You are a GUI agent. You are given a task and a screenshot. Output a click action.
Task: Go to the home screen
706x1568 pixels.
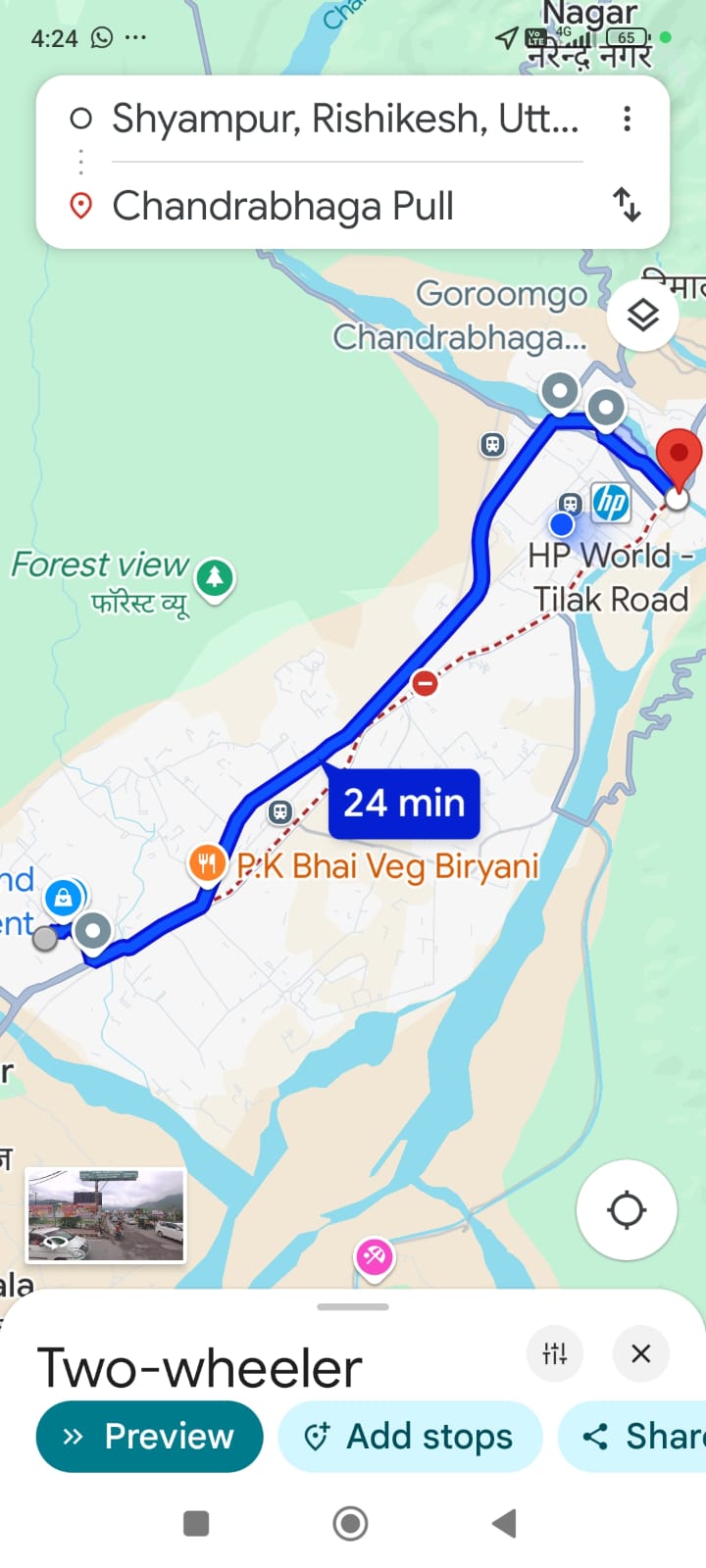(350, 1523)
